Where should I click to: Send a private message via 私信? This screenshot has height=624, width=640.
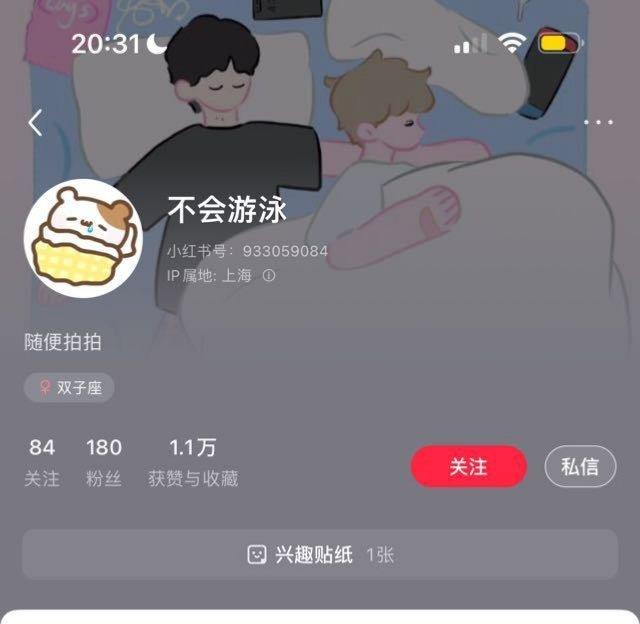(580, 467)
